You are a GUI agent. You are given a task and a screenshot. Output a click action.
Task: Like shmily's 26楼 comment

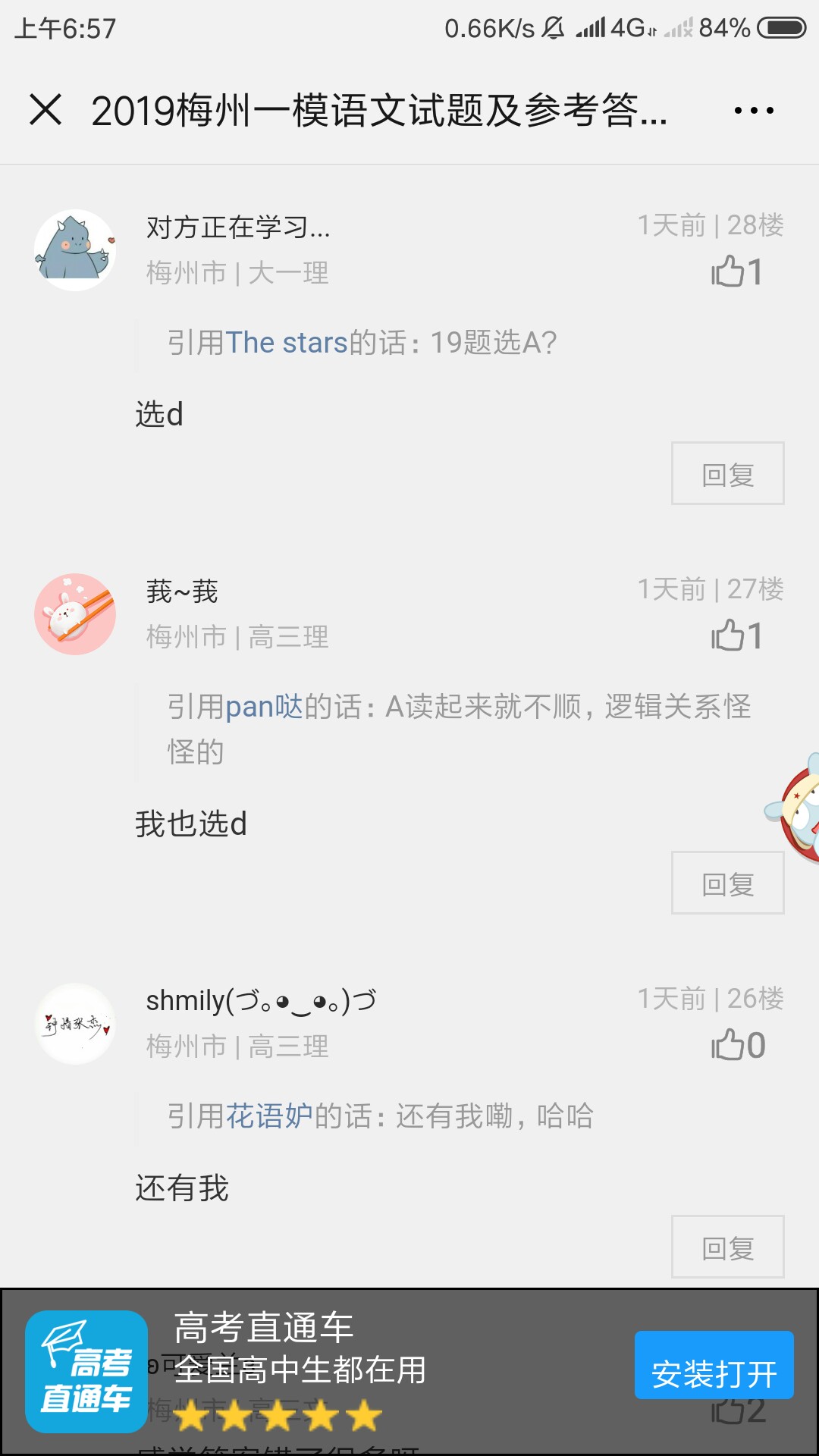737,1045
